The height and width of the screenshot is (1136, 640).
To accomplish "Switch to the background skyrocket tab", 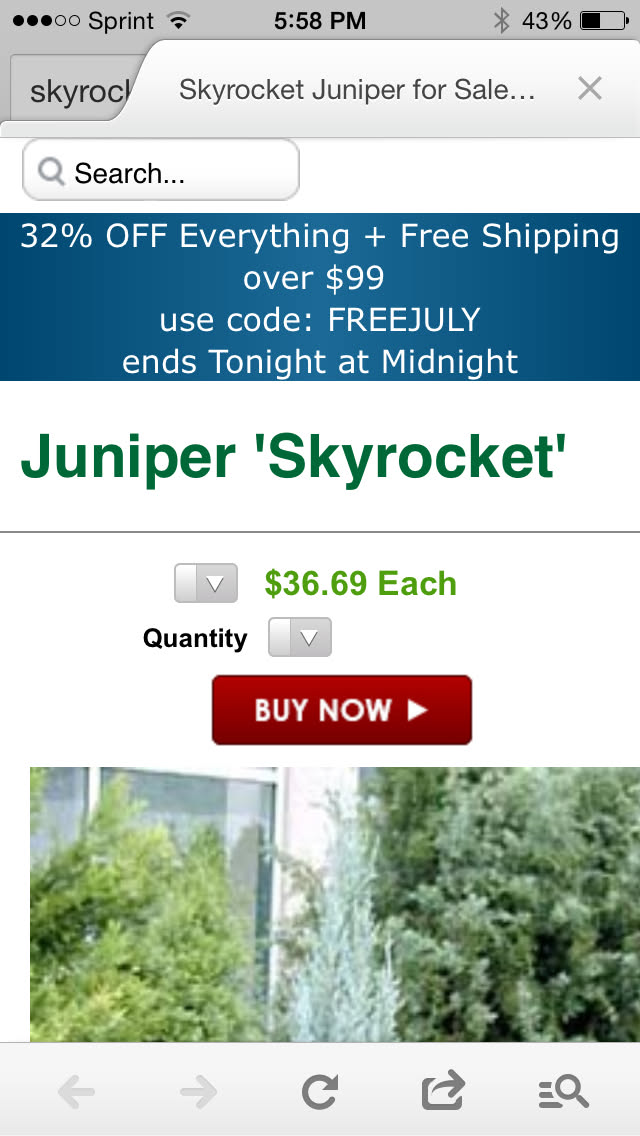I will pyautogui.click(x=70, y=93).
